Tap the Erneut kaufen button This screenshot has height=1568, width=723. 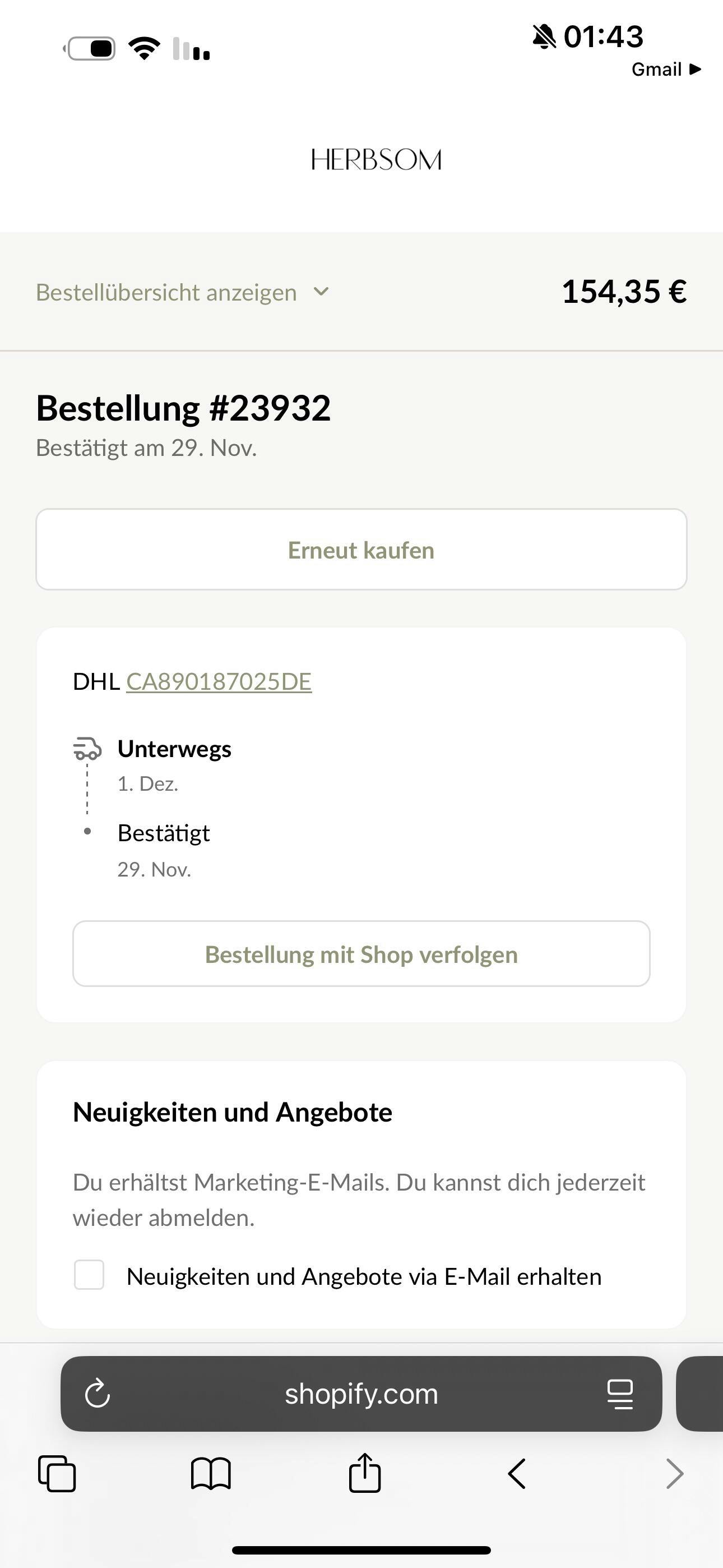[x=361, y=550]
